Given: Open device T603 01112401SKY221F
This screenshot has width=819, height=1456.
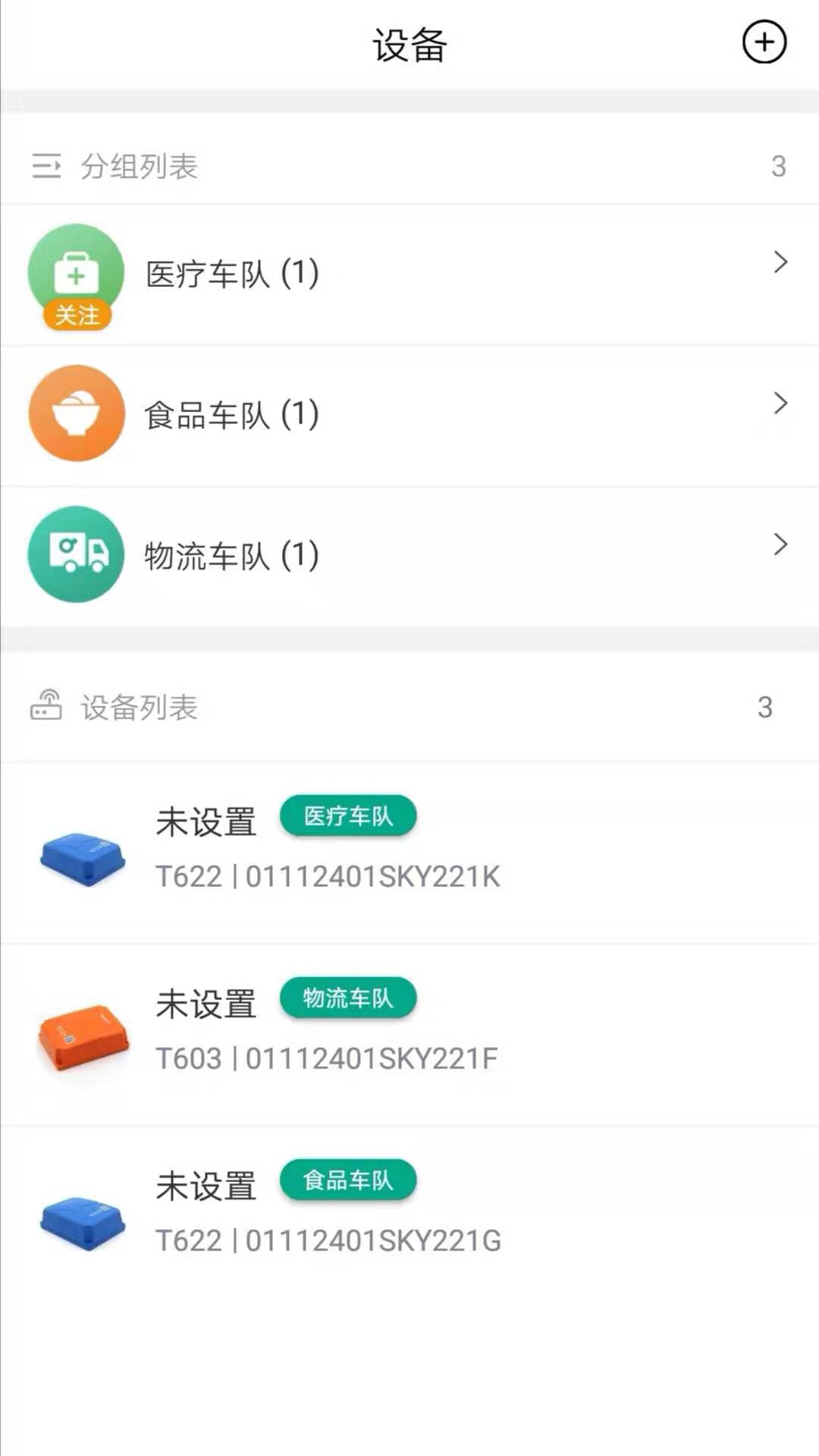Looking at the screenshot, I should [x=409, y=1035].
